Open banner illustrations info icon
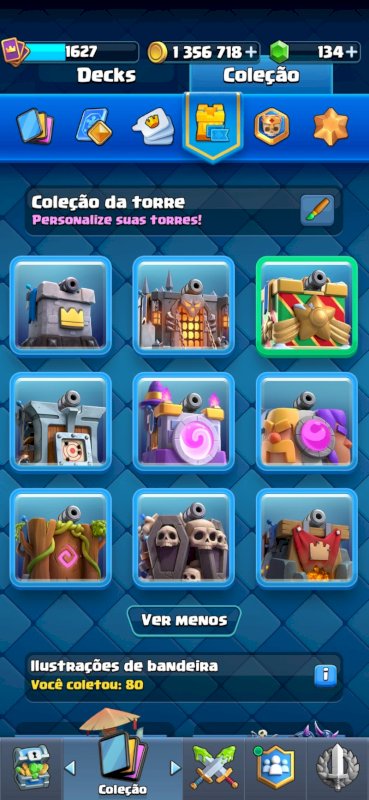The image size is (369, 800). [x=325, y=676]
